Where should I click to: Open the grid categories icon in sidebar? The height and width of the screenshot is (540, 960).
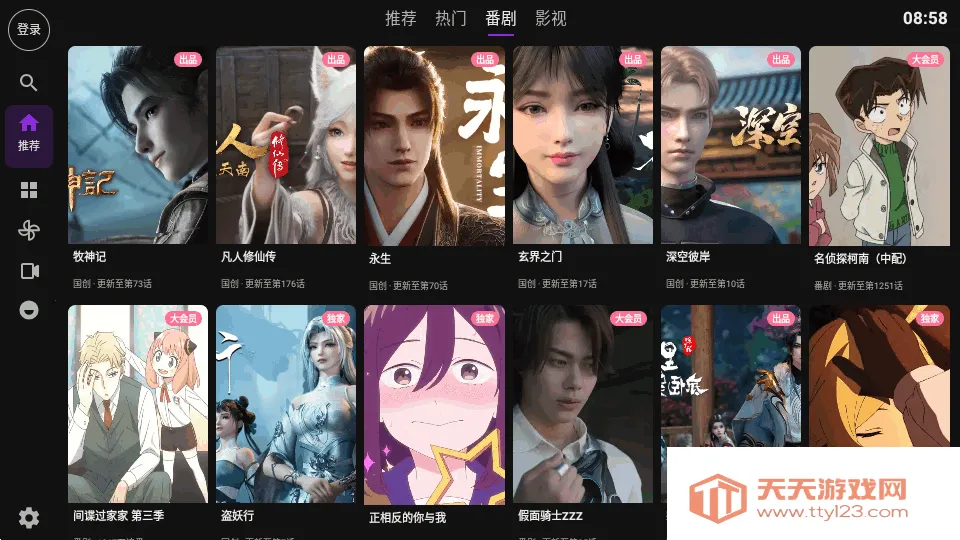pyautogui.click(x=29, y=190)
